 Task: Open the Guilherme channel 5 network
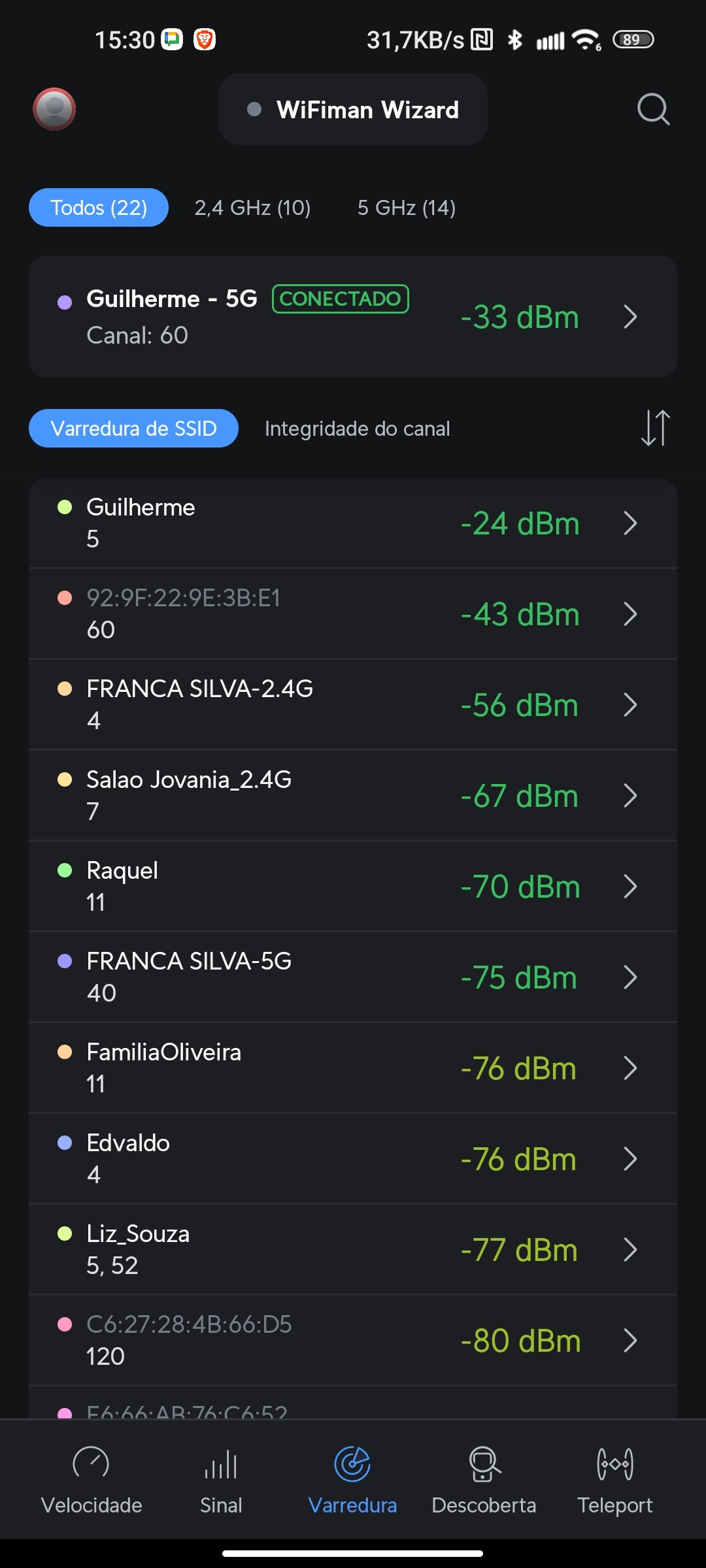click(353, 523)
